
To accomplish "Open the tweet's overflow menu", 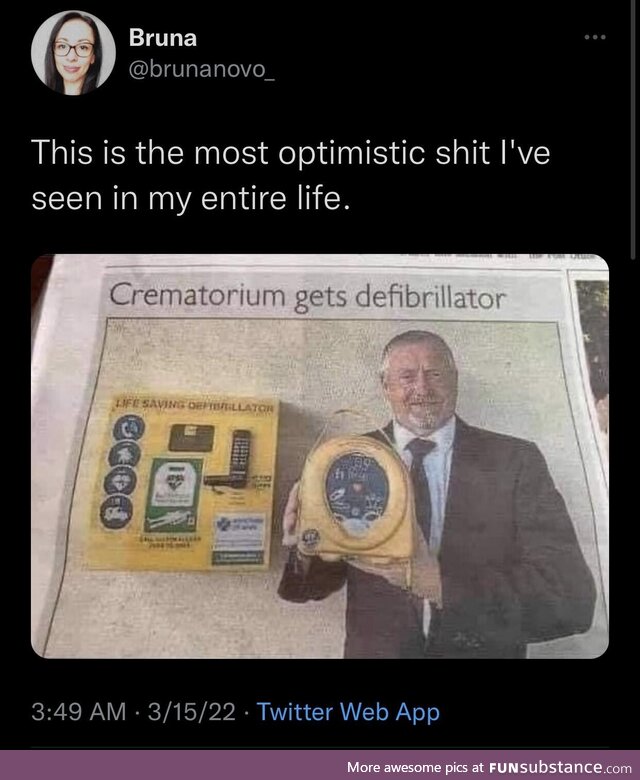I will pyautogui.click(x=595, y=37).
